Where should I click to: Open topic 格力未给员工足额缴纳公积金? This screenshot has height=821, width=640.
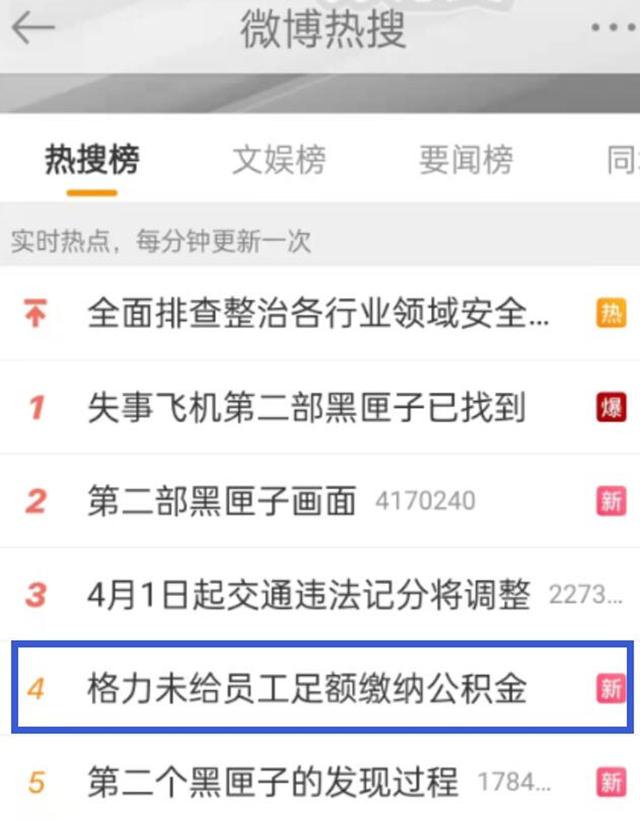pyautogui.click(x=306, y=688)
